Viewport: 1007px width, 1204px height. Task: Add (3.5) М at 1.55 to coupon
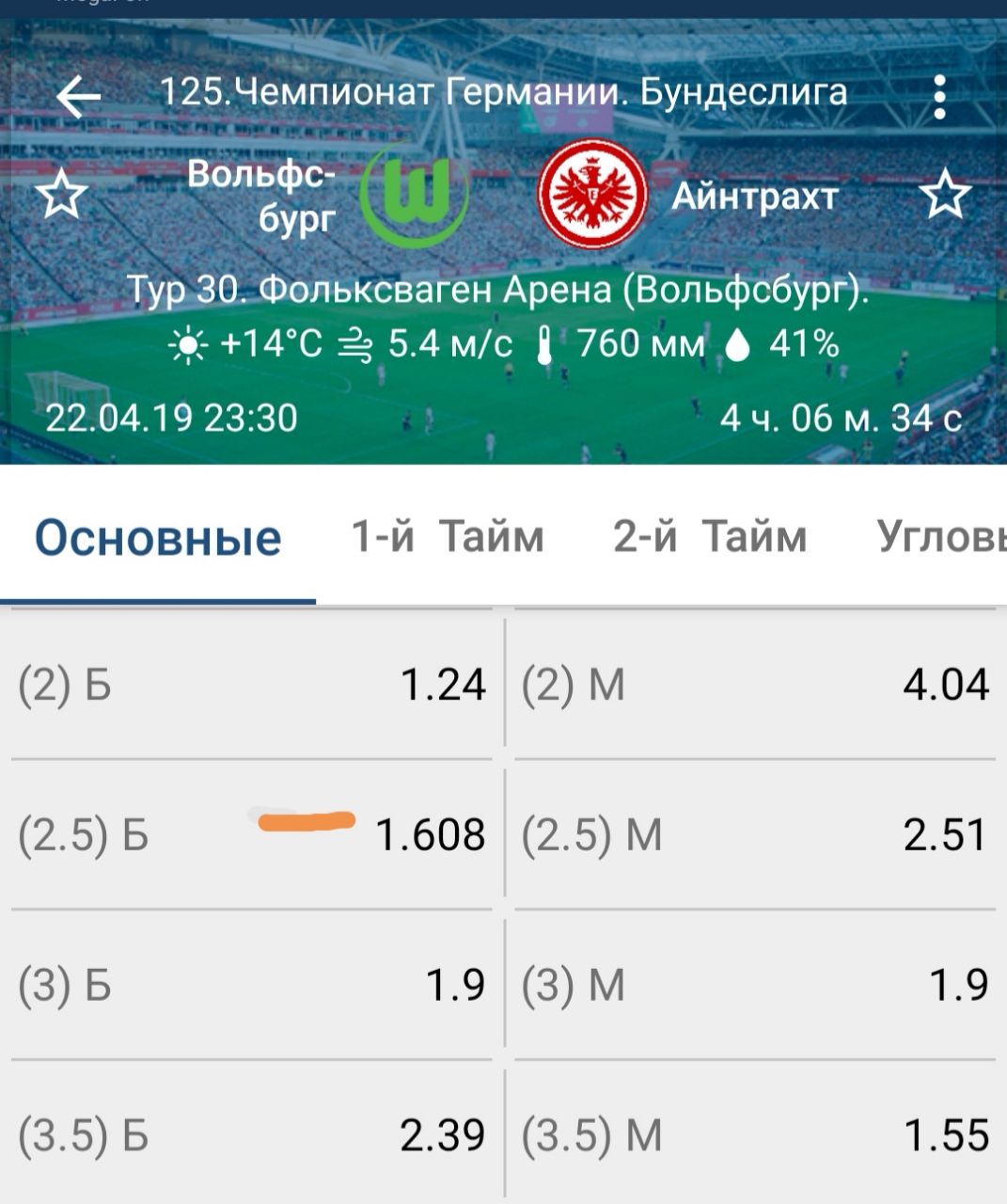click(755, 1135)
